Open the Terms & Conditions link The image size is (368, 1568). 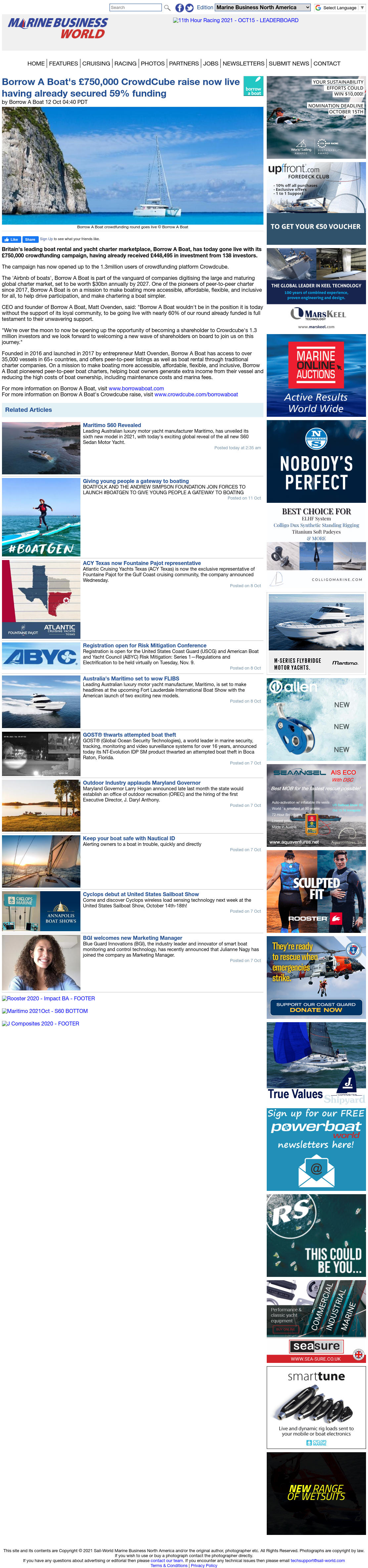pyautogui.click(x=169, y=1566)
